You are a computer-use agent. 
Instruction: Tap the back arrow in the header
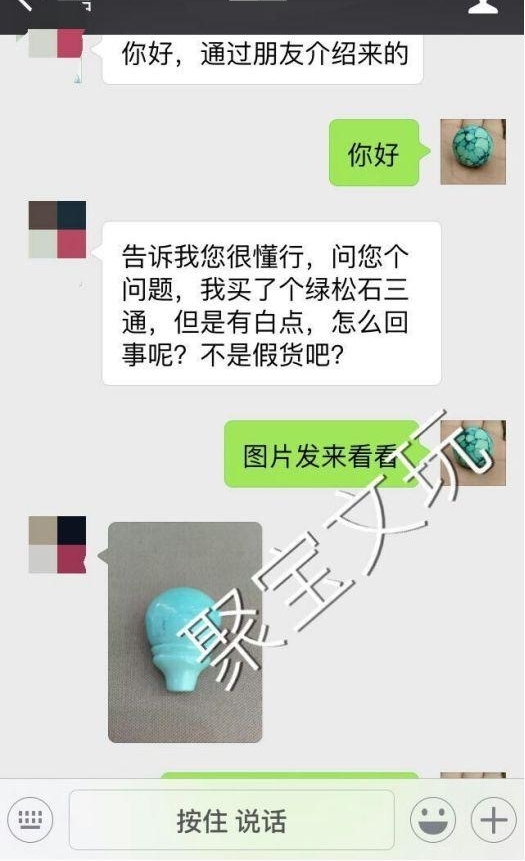click(x=25, y=5)
